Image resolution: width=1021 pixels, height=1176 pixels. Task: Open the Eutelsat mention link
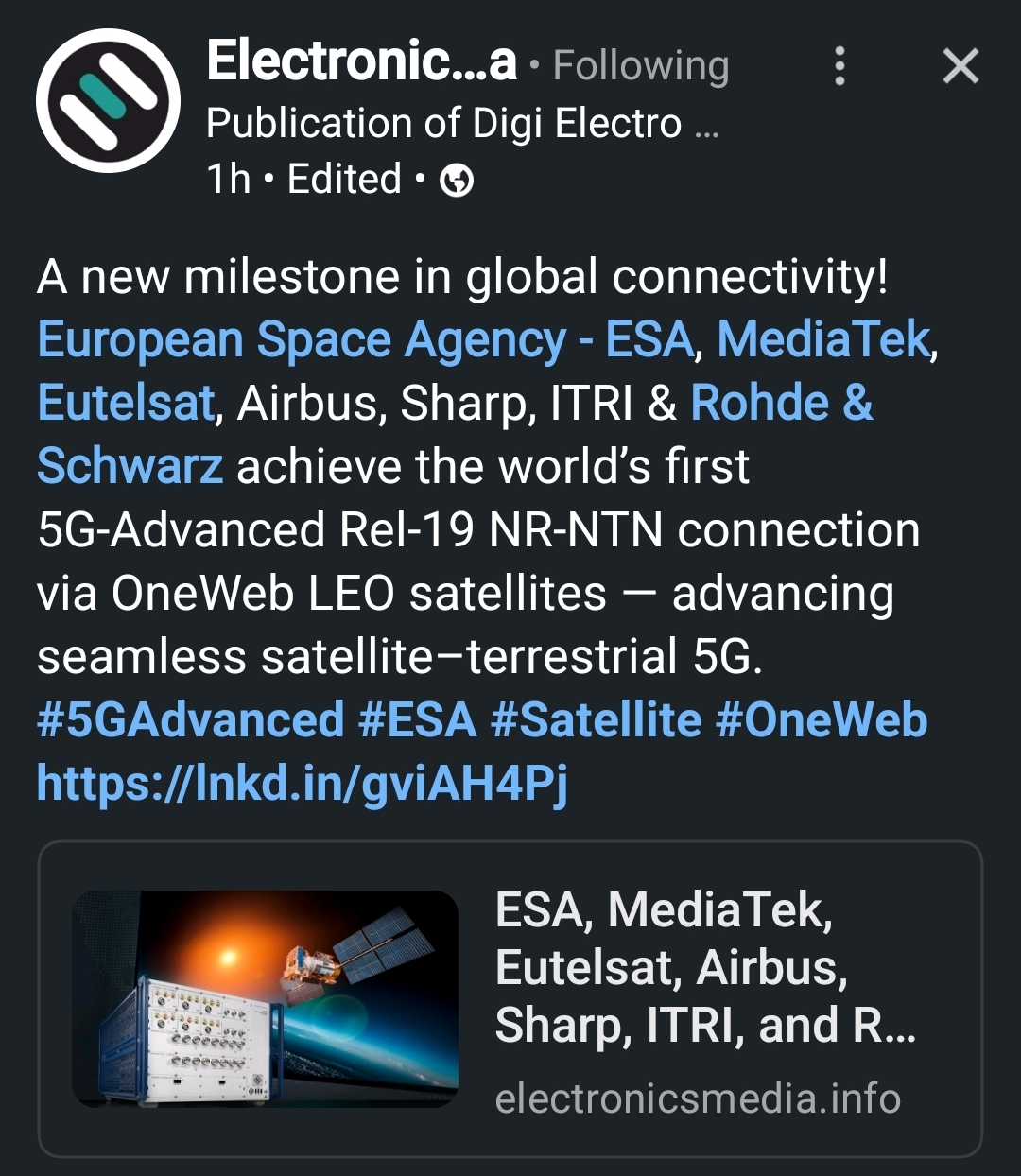pyautogui.click(x=127, y=404)
